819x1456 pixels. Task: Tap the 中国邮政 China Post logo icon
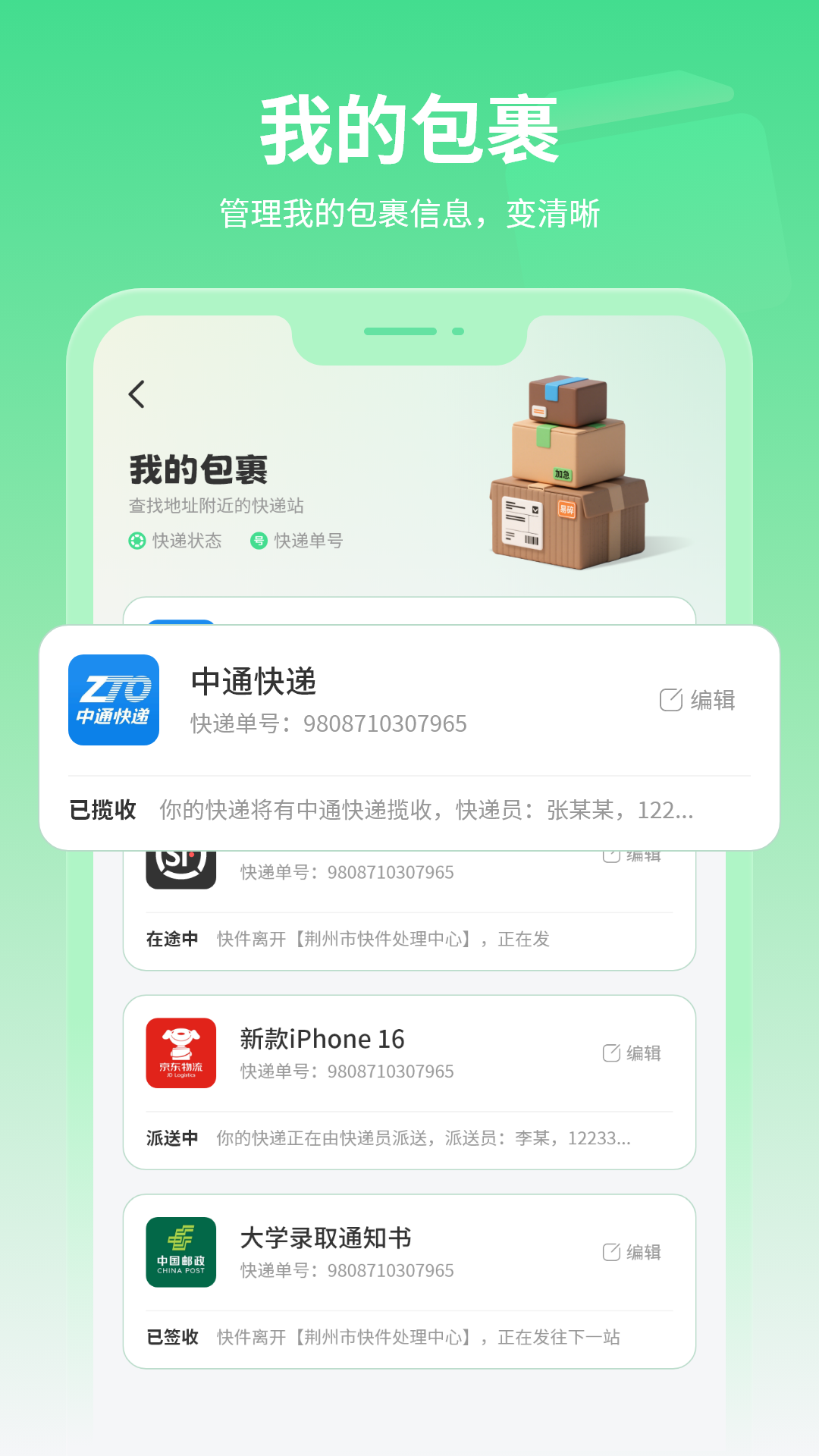tap(180, 1251)
